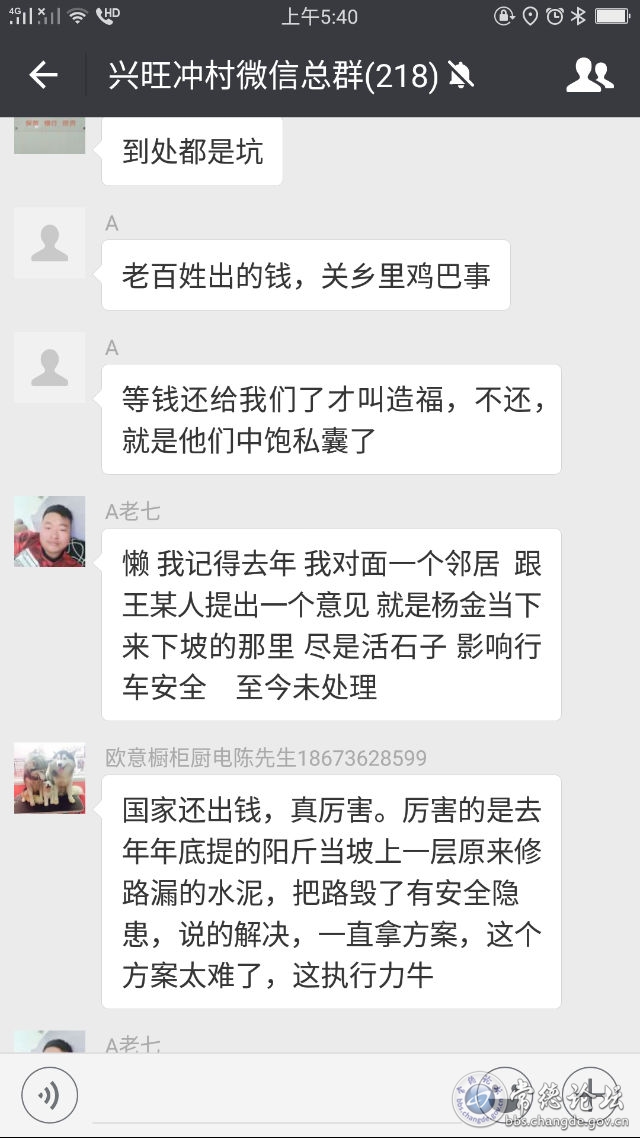Tap A's avatar beside 老百姓出的钱 message

pyautogui.click(x=49, y=243)
